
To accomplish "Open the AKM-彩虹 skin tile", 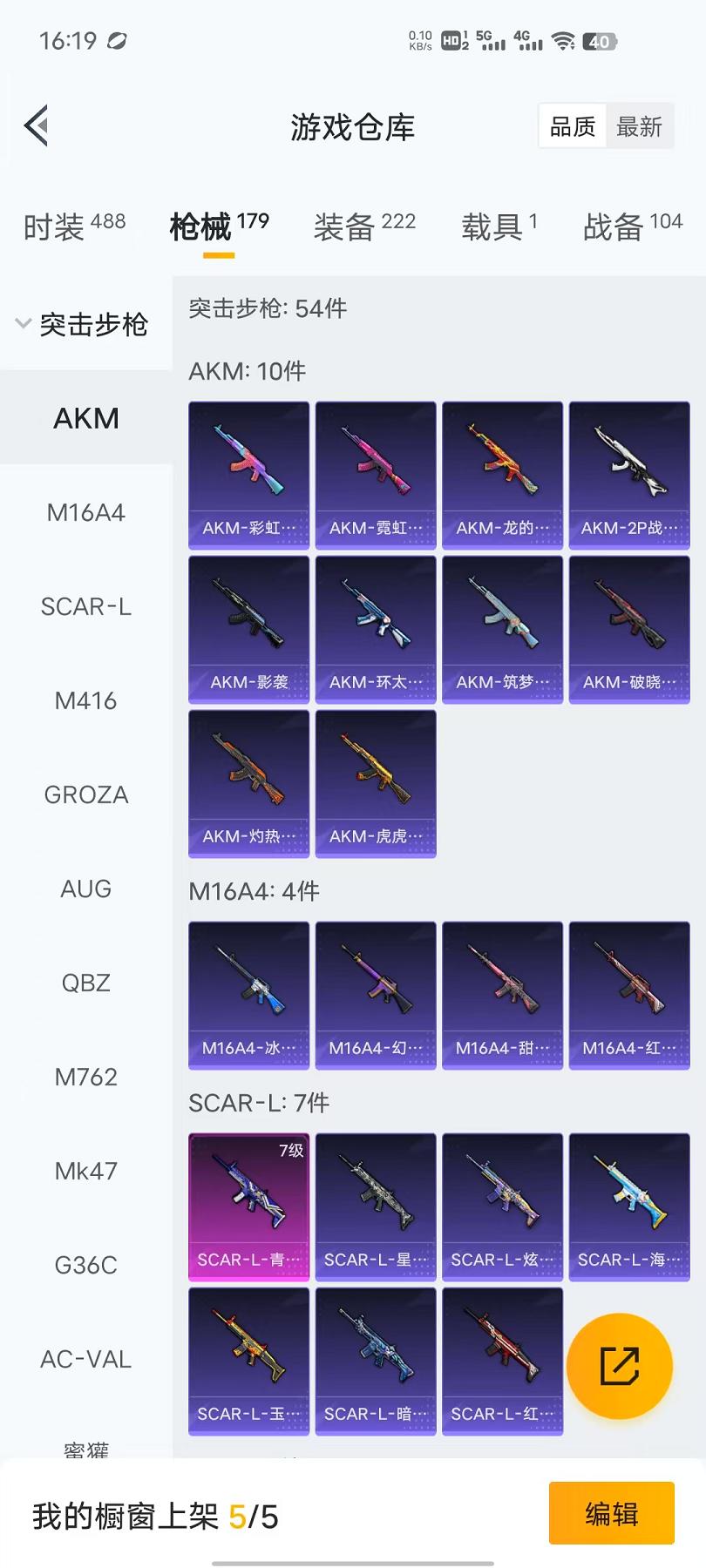I will coord(249,475).
